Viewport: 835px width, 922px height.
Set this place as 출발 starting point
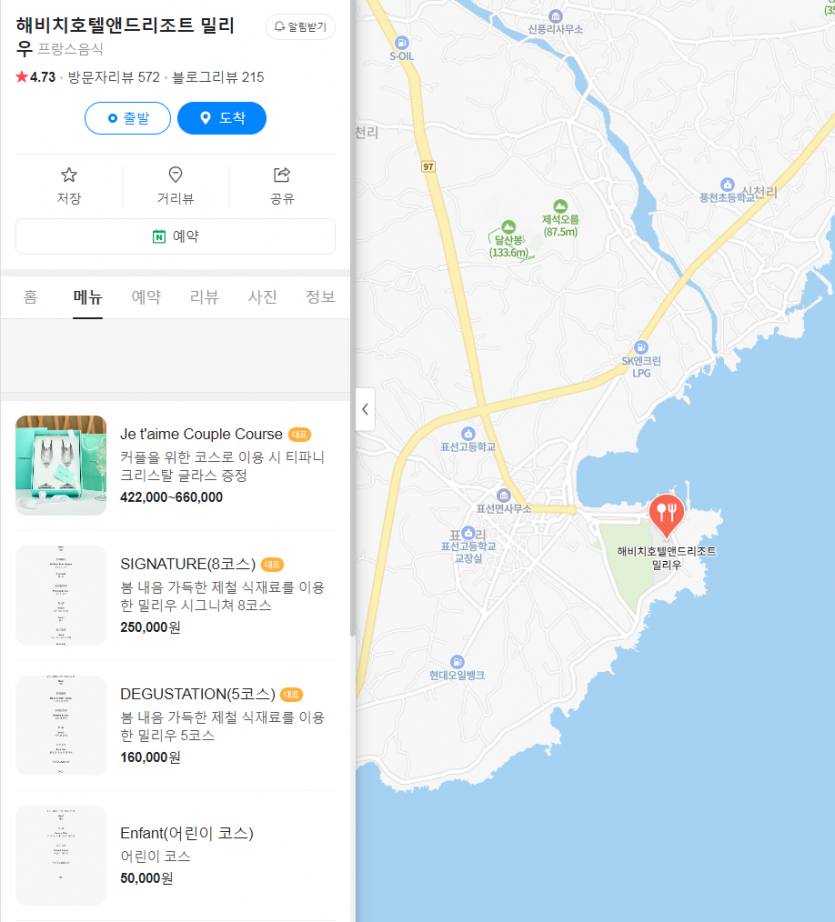(128, 118)
